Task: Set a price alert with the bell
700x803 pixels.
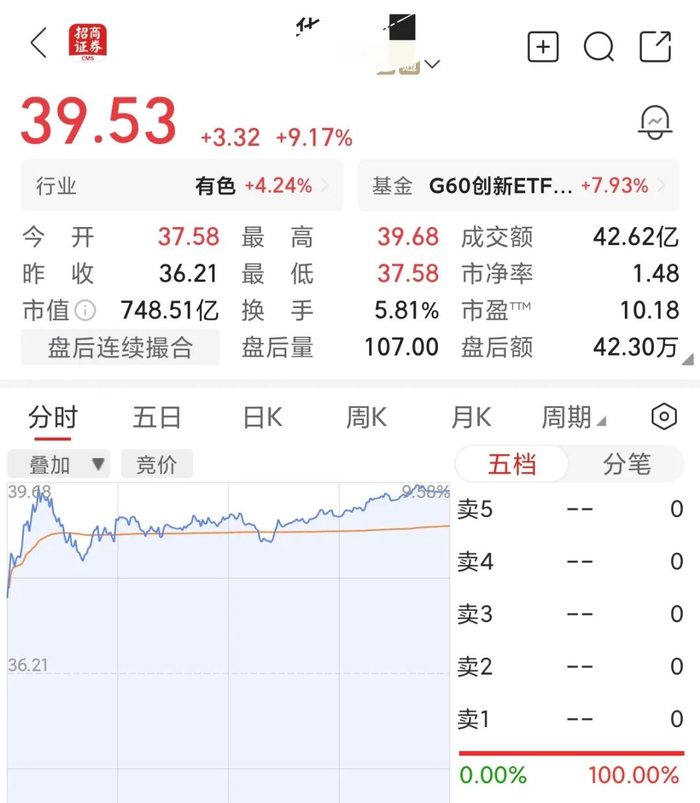Action: (655, 123)
